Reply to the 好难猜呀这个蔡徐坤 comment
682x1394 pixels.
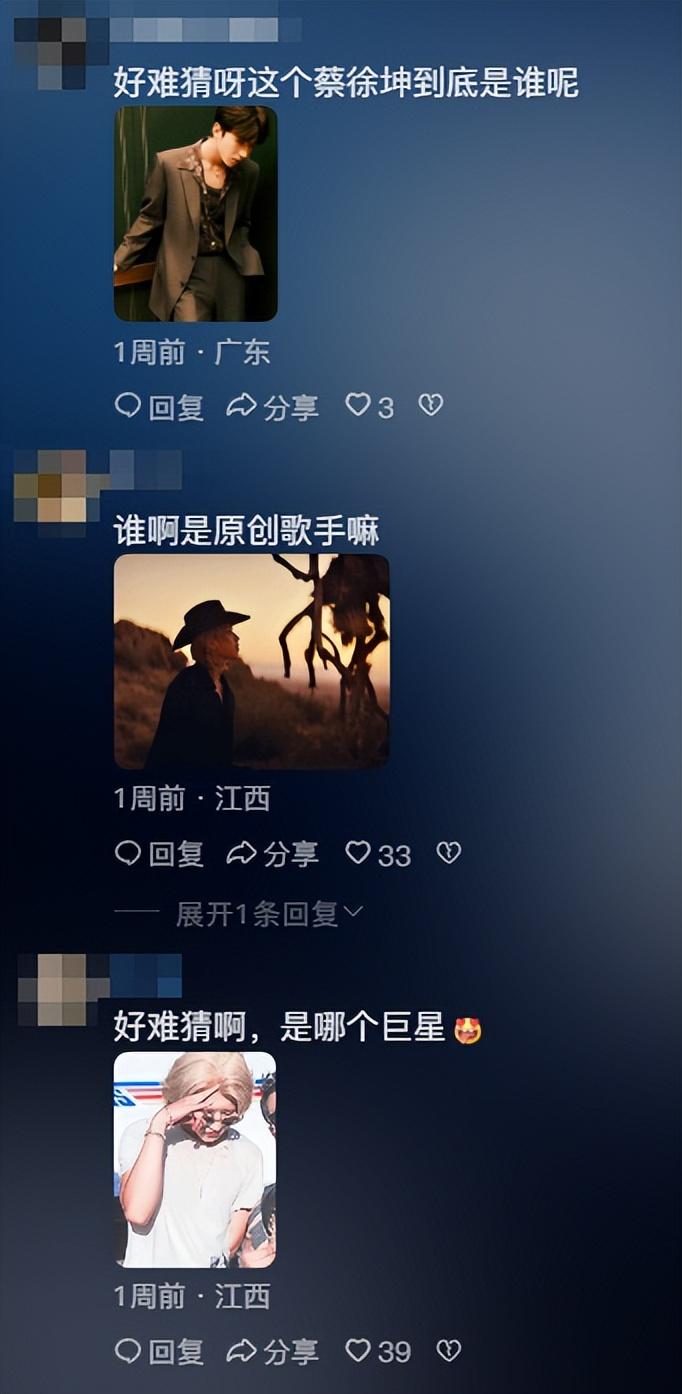[x=160, y=406]
